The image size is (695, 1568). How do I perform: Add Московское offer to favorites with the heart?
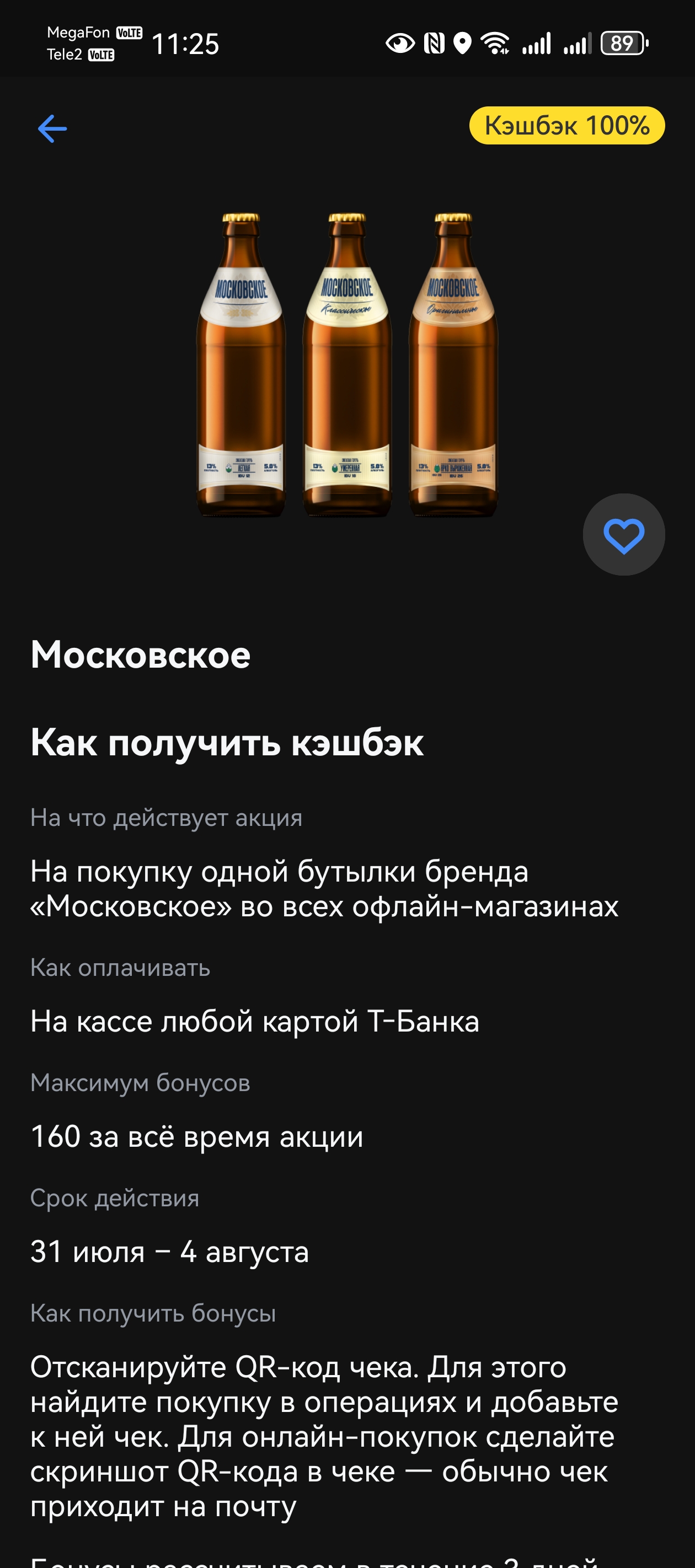tap(623, 534)
